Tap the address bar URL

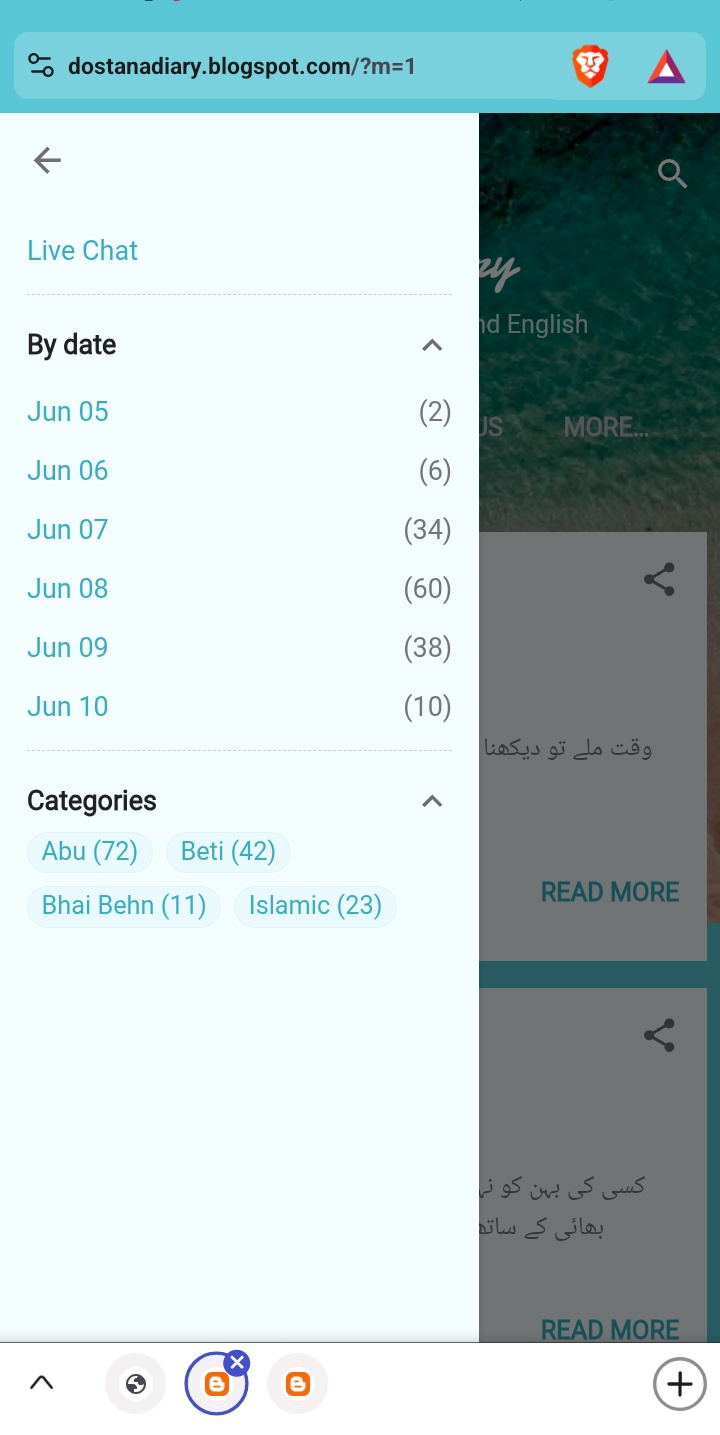(241, 67)
